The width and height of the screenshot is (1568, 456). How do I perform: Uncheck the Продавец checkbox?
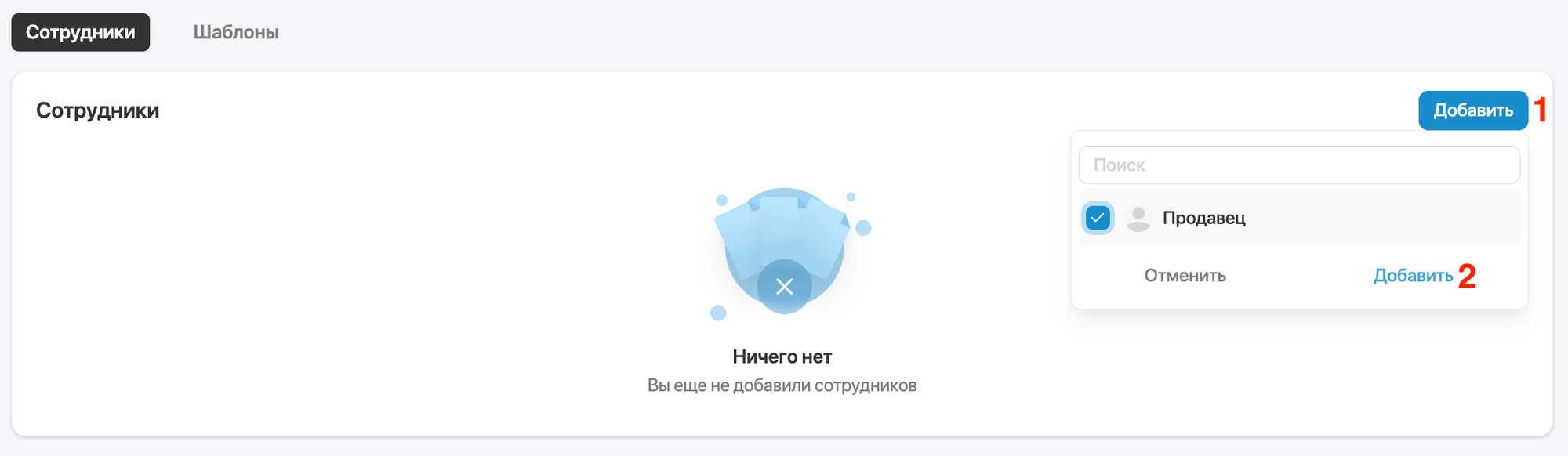(x=1098, y=218)
